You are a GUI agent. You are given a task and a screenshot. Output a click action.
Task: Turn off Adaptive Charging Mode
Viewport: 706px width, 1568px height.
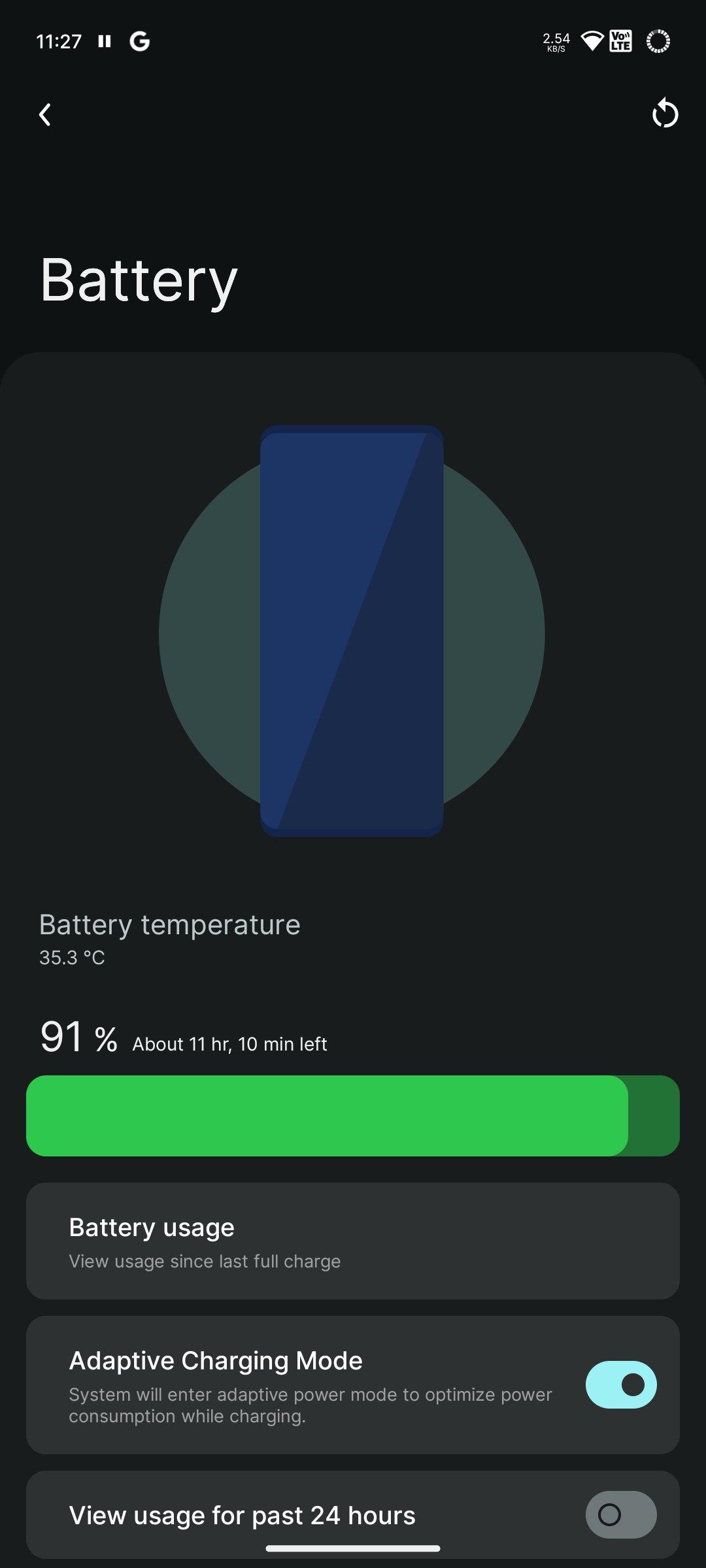(620, 1384)
